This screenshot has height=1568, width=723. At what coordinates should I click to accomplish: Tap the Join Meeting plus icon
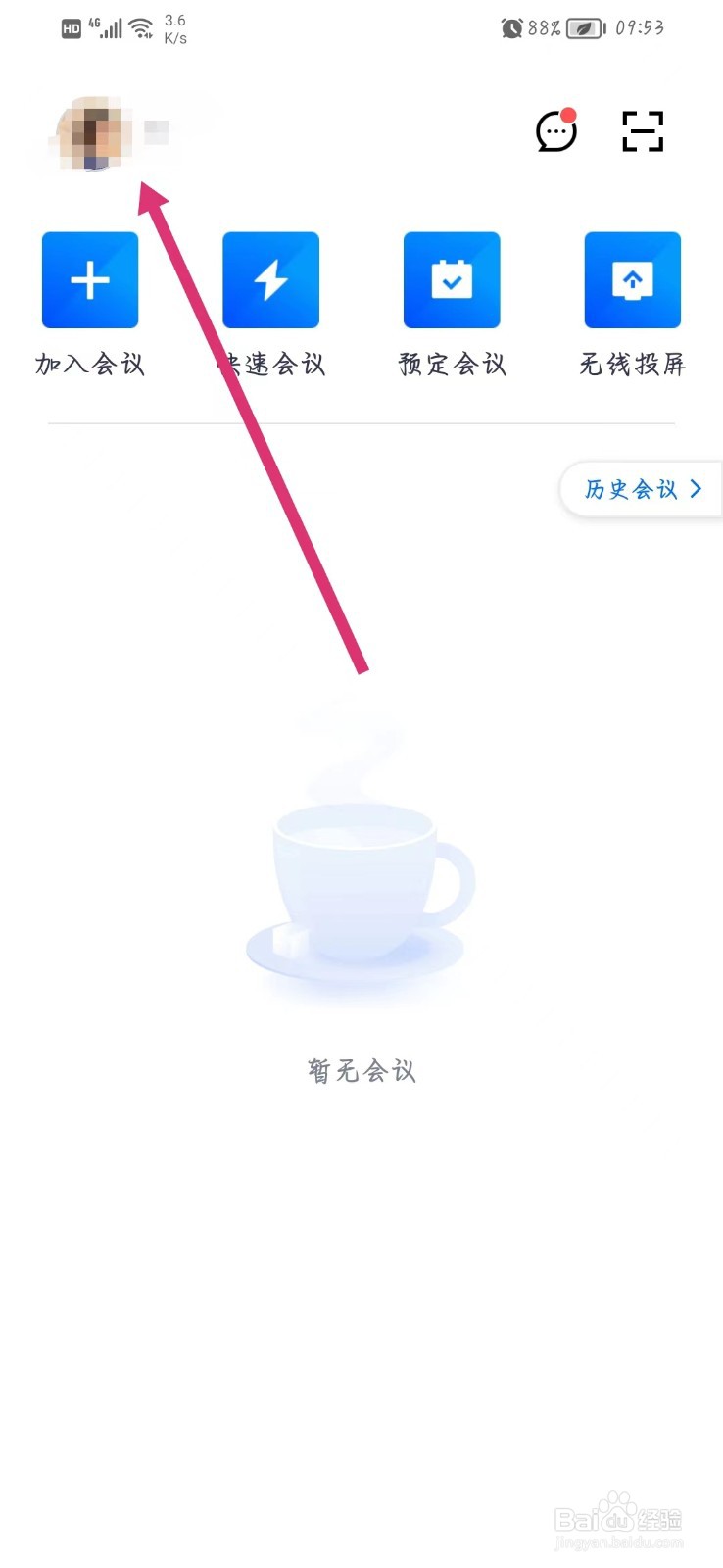[x=89, y=278]
